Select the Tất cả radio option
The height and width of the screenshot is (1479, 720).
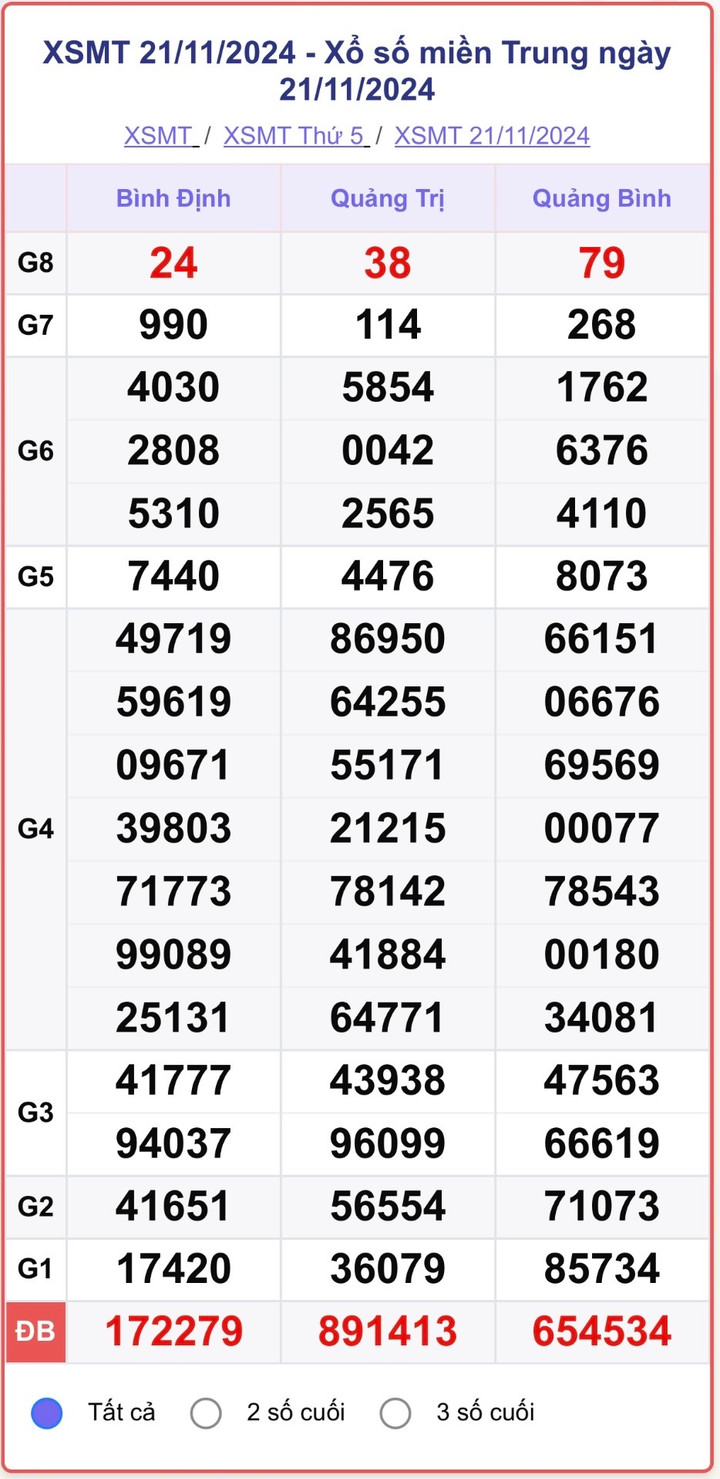point(47,1413)
